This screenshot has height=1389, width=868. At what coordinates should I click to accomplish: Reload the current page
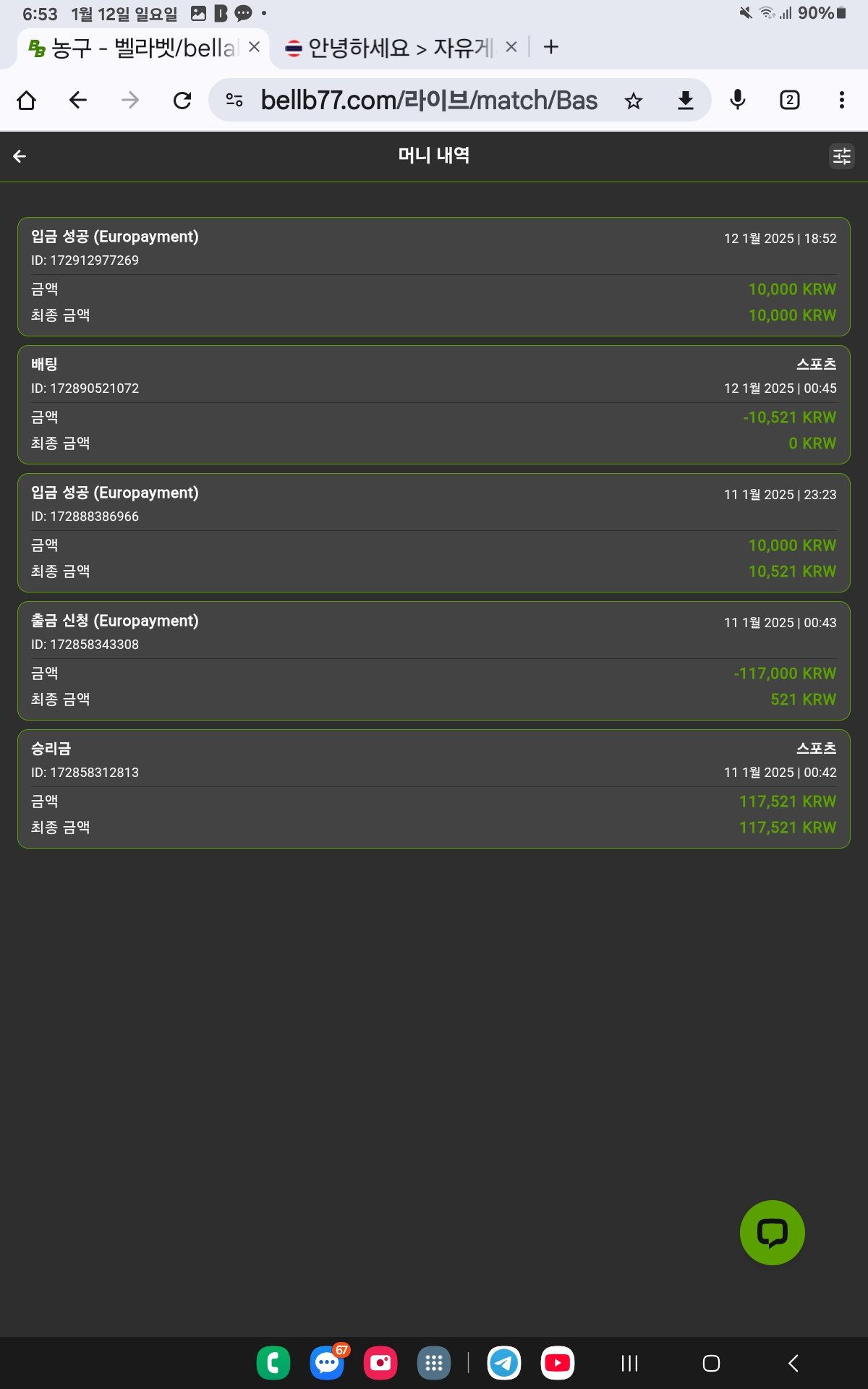[x=182, y=100]
